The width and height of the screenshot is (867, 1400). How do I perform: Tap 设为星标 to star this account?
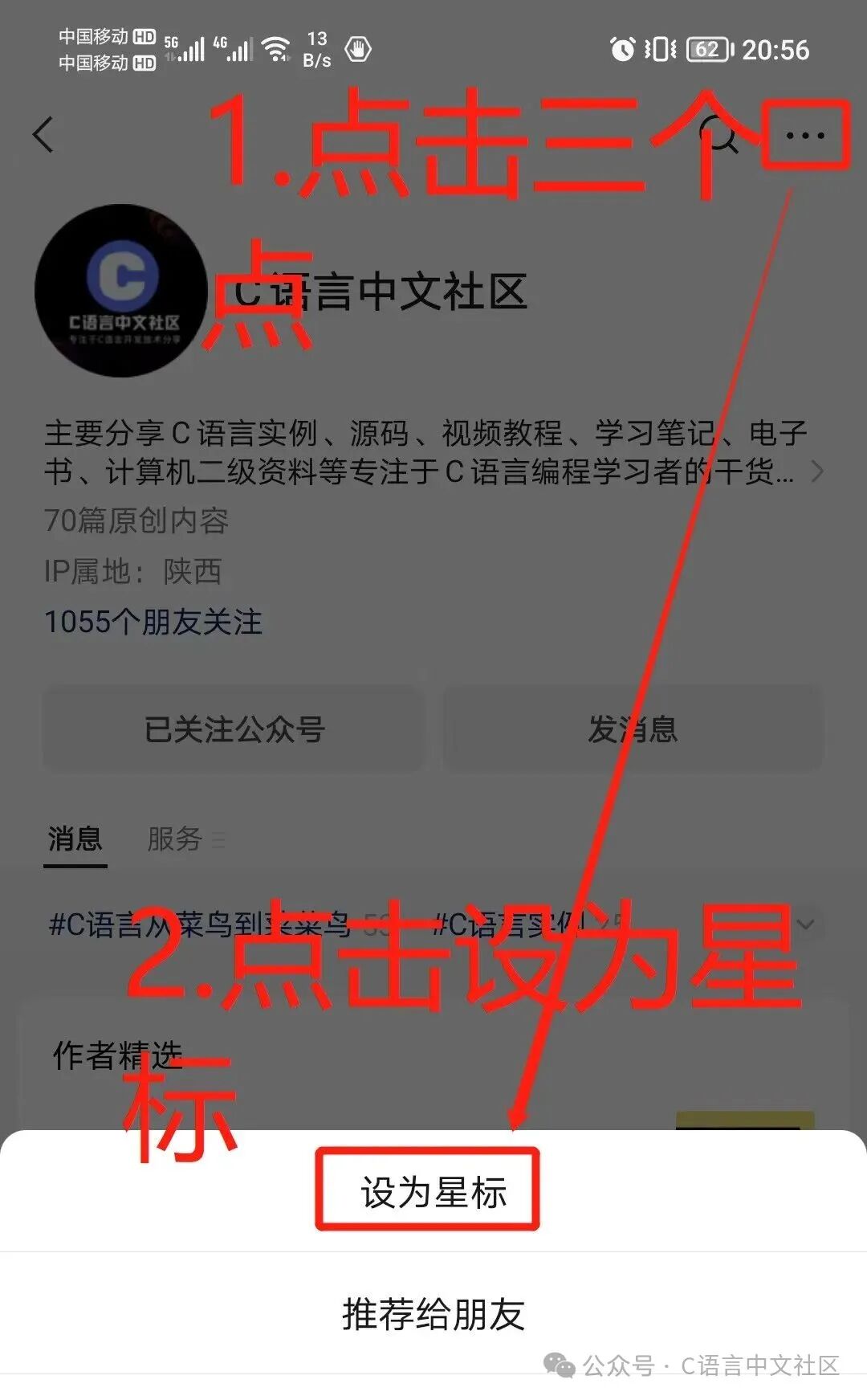(x=433, y=1191)
